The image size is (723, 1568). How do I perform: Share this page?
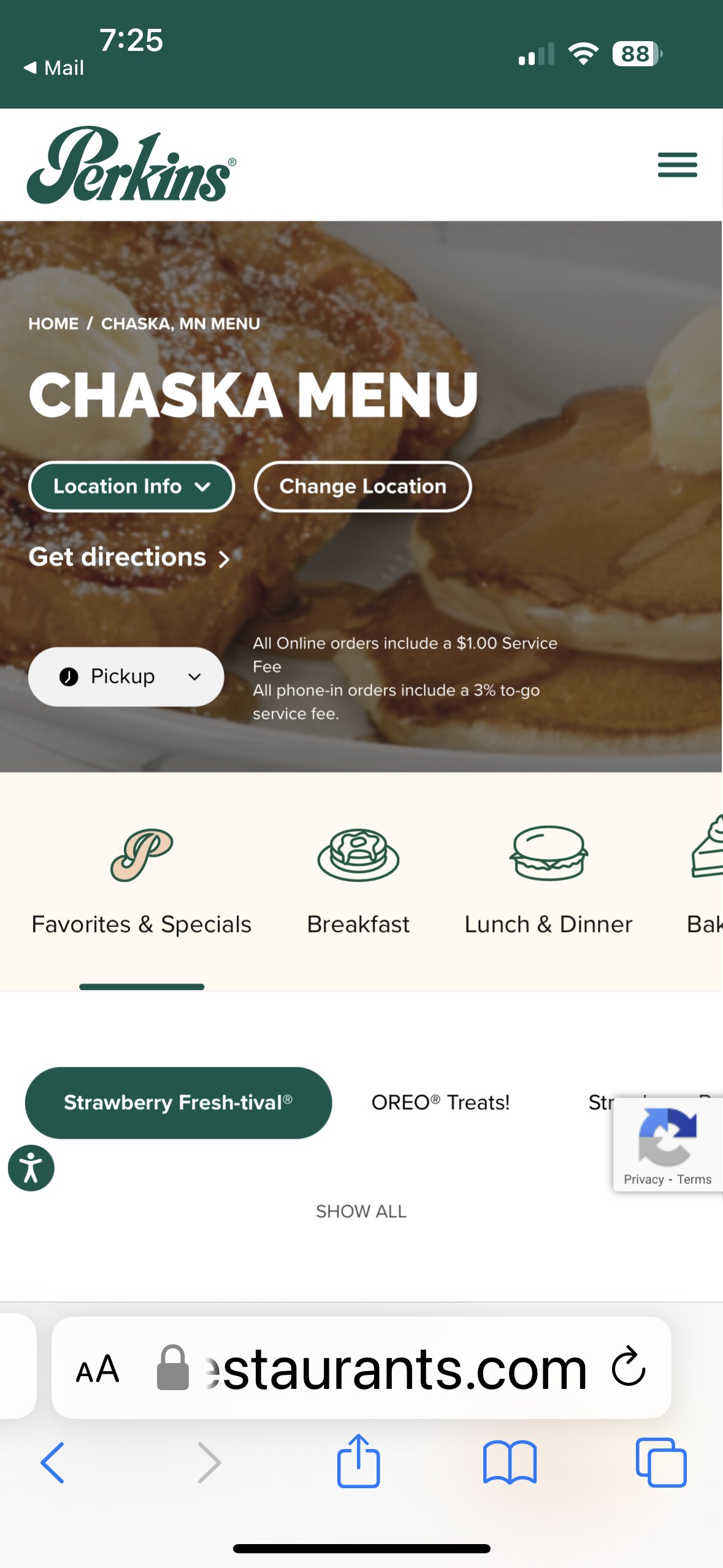point(358,1461)
